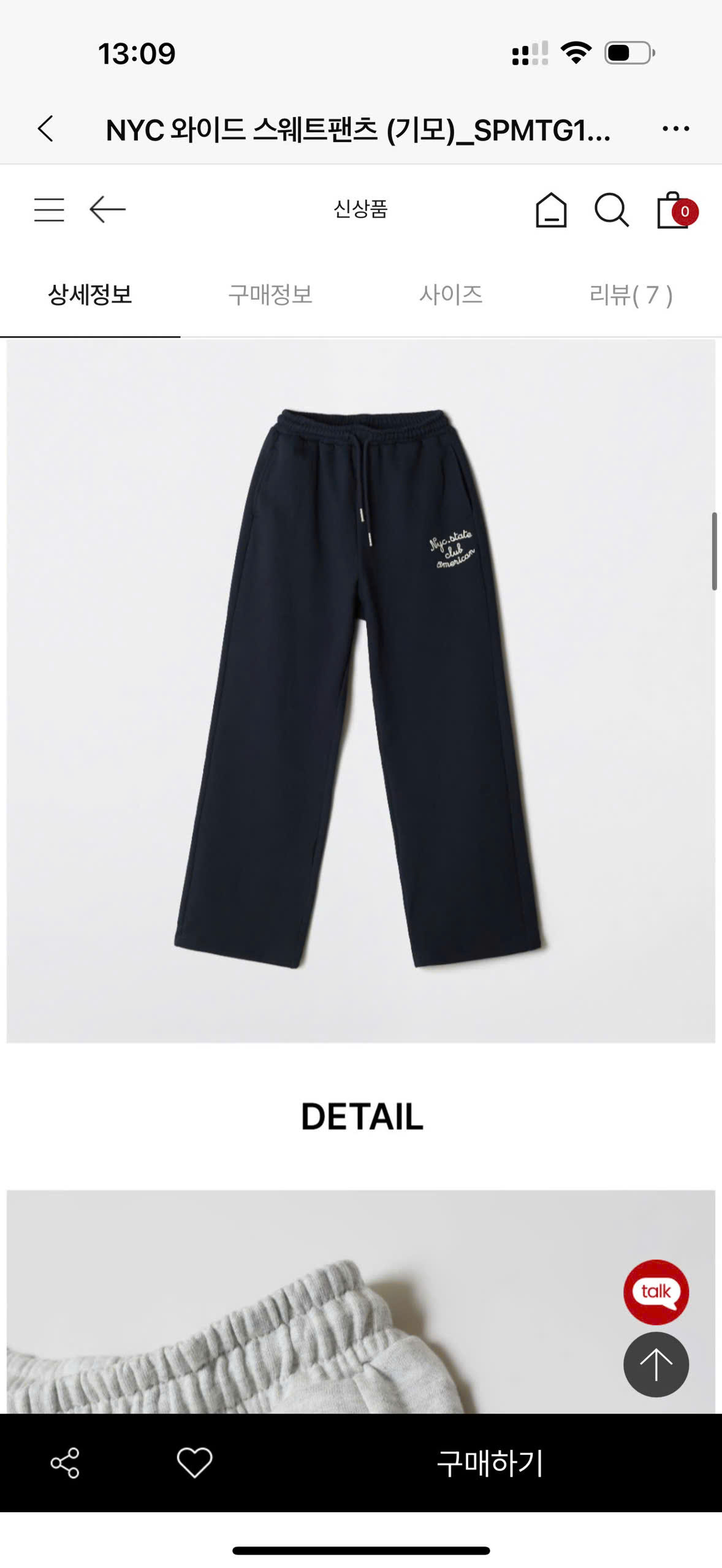This screenshot has height=1568, width=722.
Task: Open the three-dot overflow menu
Action: [x=675, y=129]
